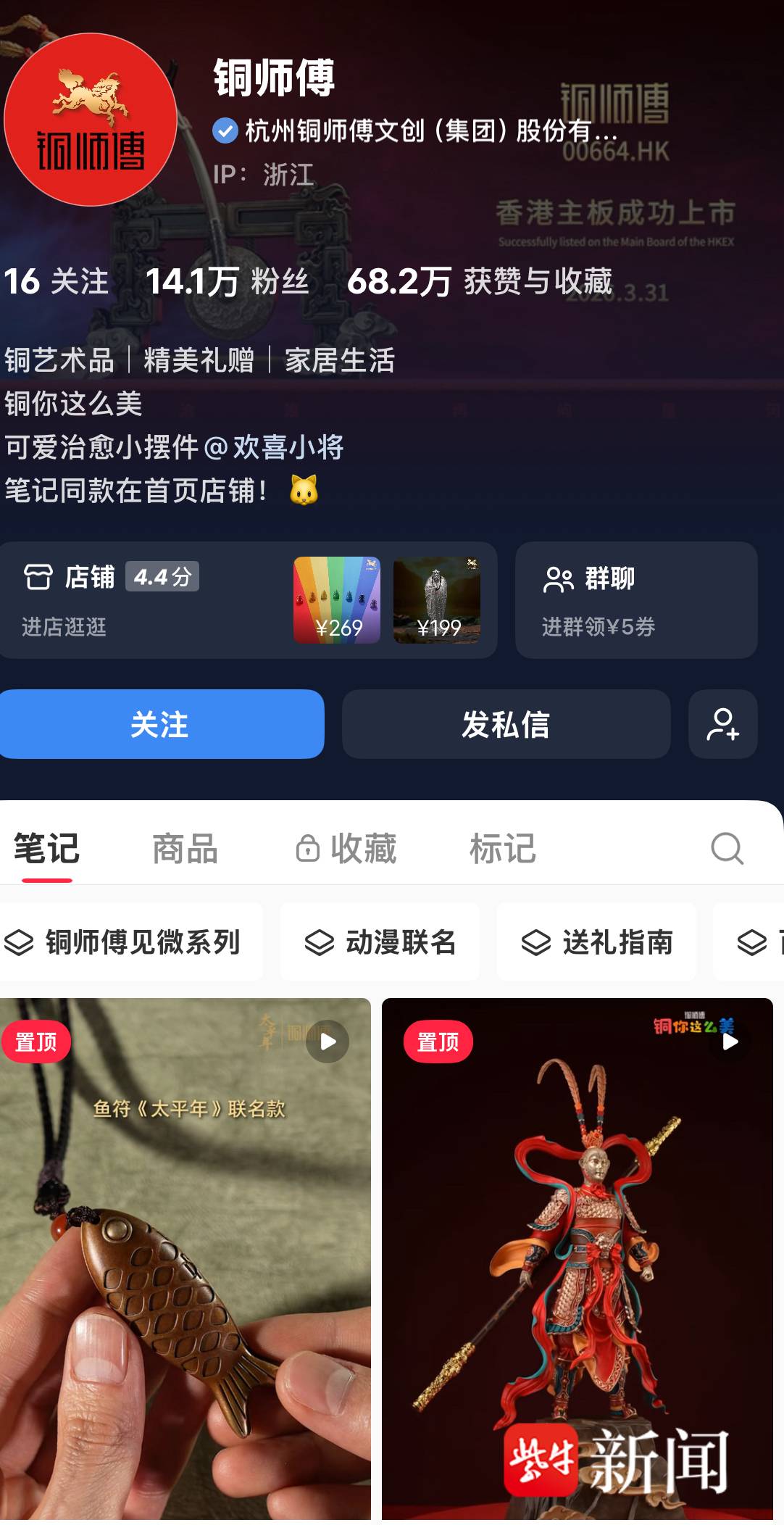Viewport: 784px width, 1525px height.
Task: Filter by 动漫联名 collection
Action: click(x=380, y=942)
